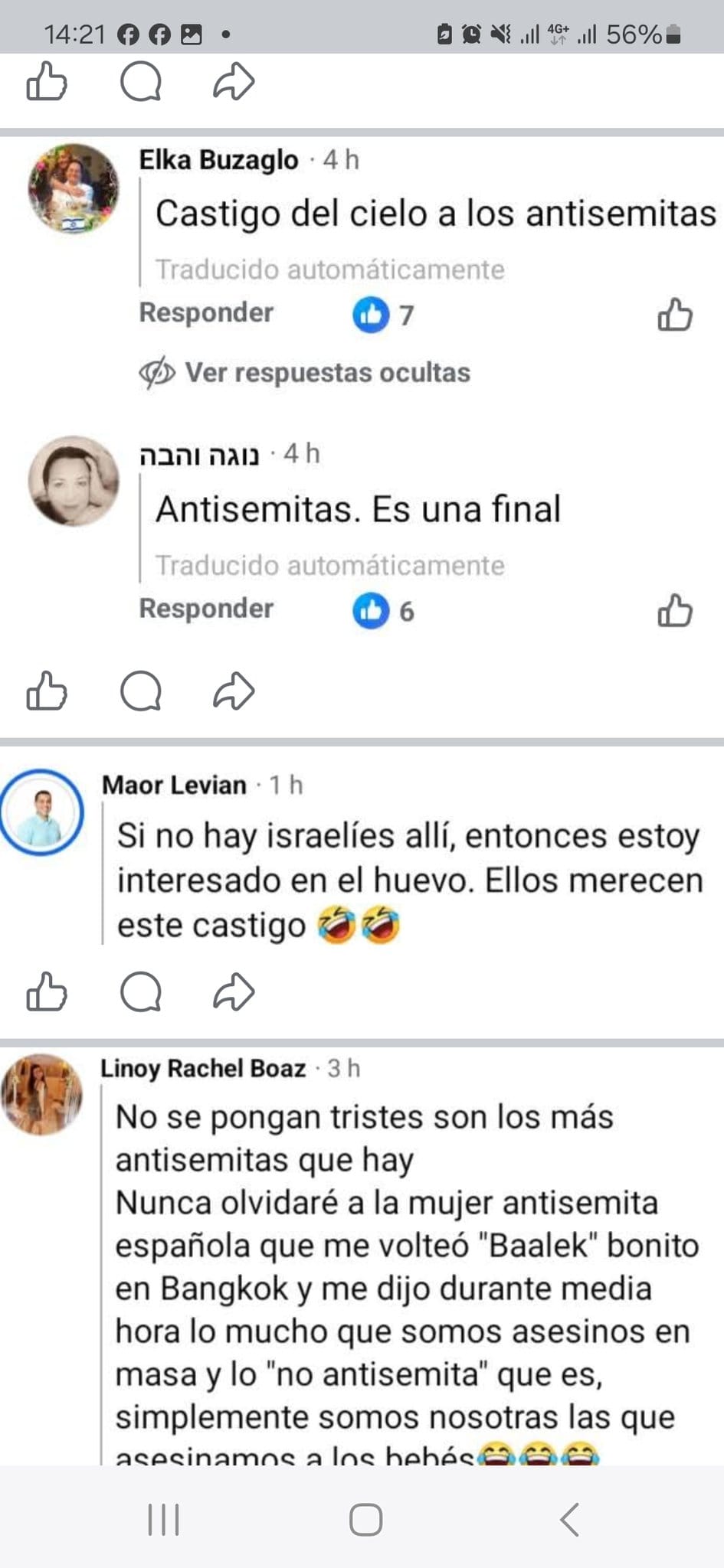View reactions count 7 on Elka's comment
Viewport: 724px width, 1568px height.
tap(383, 315)
